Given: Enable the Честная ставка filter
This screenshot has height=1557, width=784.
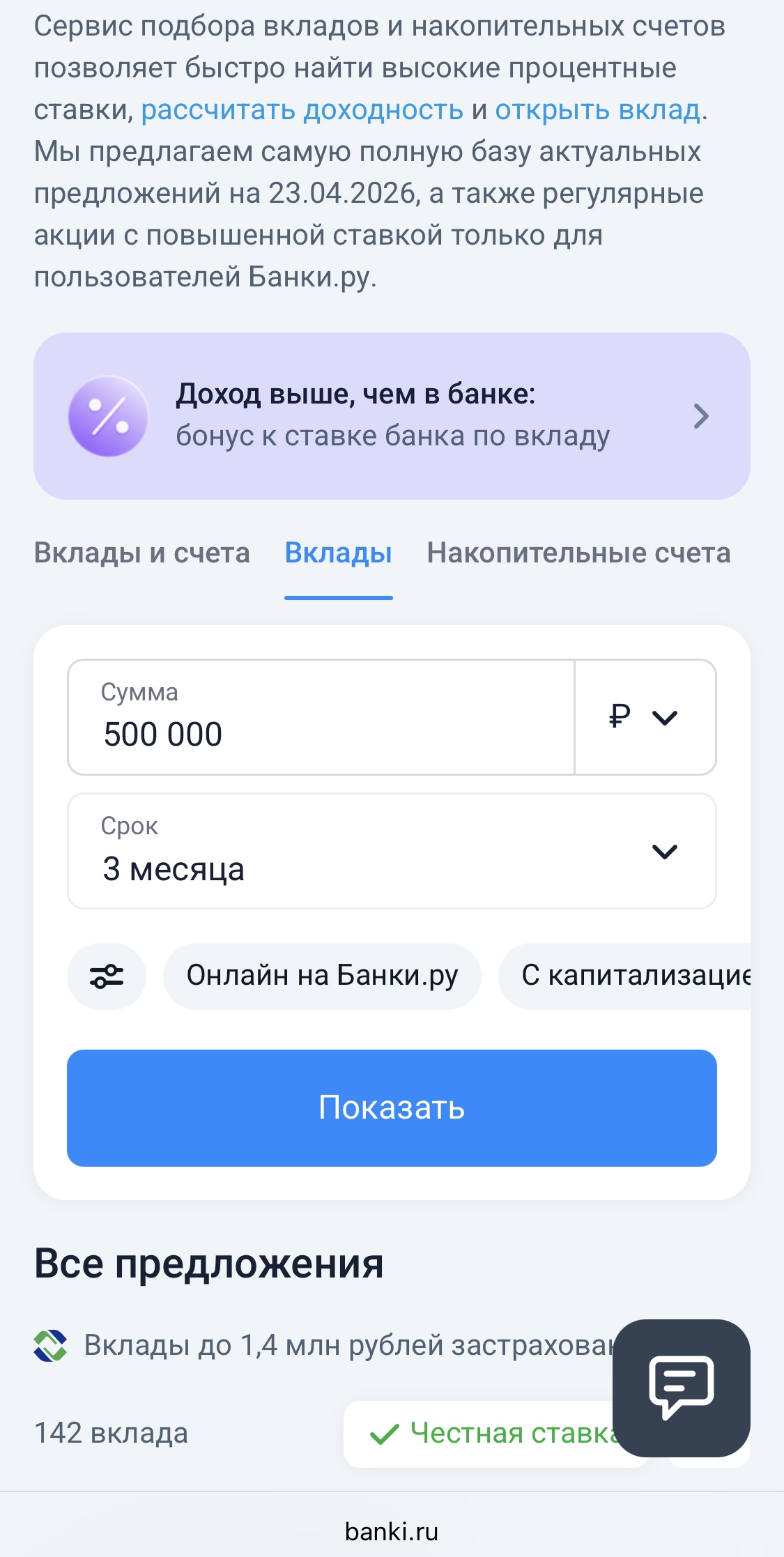Looking at the screenshot, I should 488,1434.
